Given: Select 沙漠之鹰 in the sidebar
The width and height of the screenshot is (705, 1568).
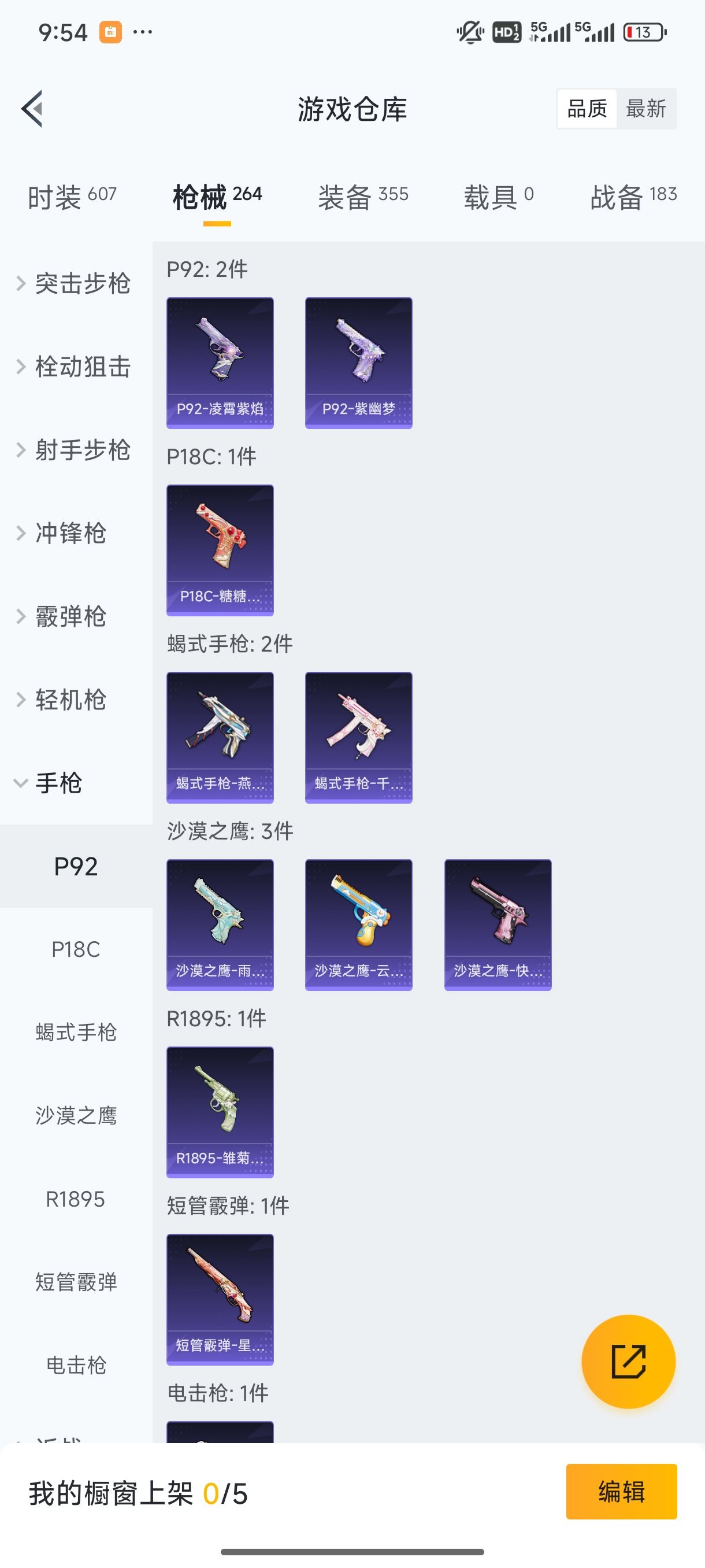Looking at the screenshot, I should coord(76,1116).
